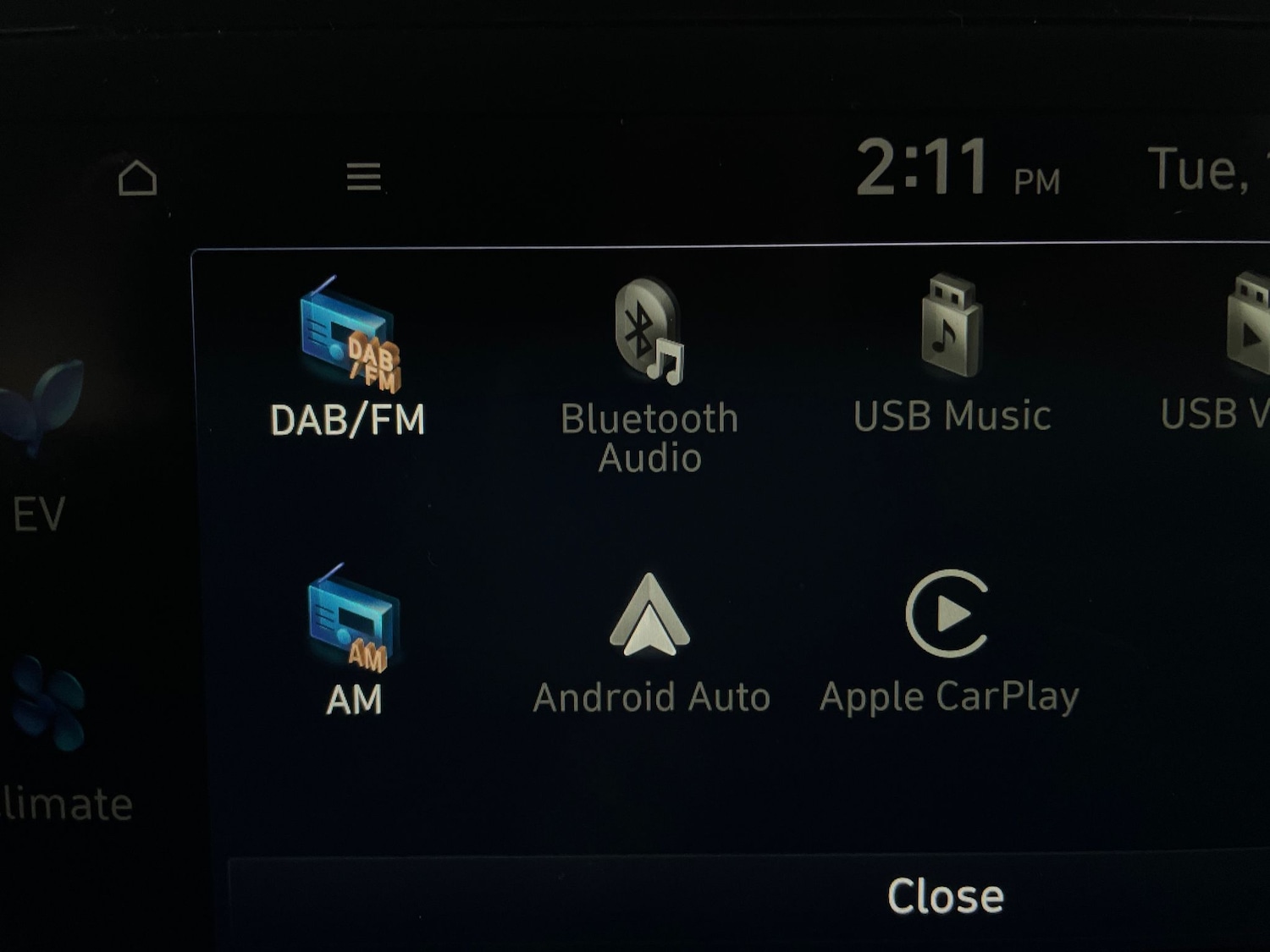The width and height of the screenshot is (1270, 952).
Task: Choose USB Music source
Action: click(x=952, y=355)
